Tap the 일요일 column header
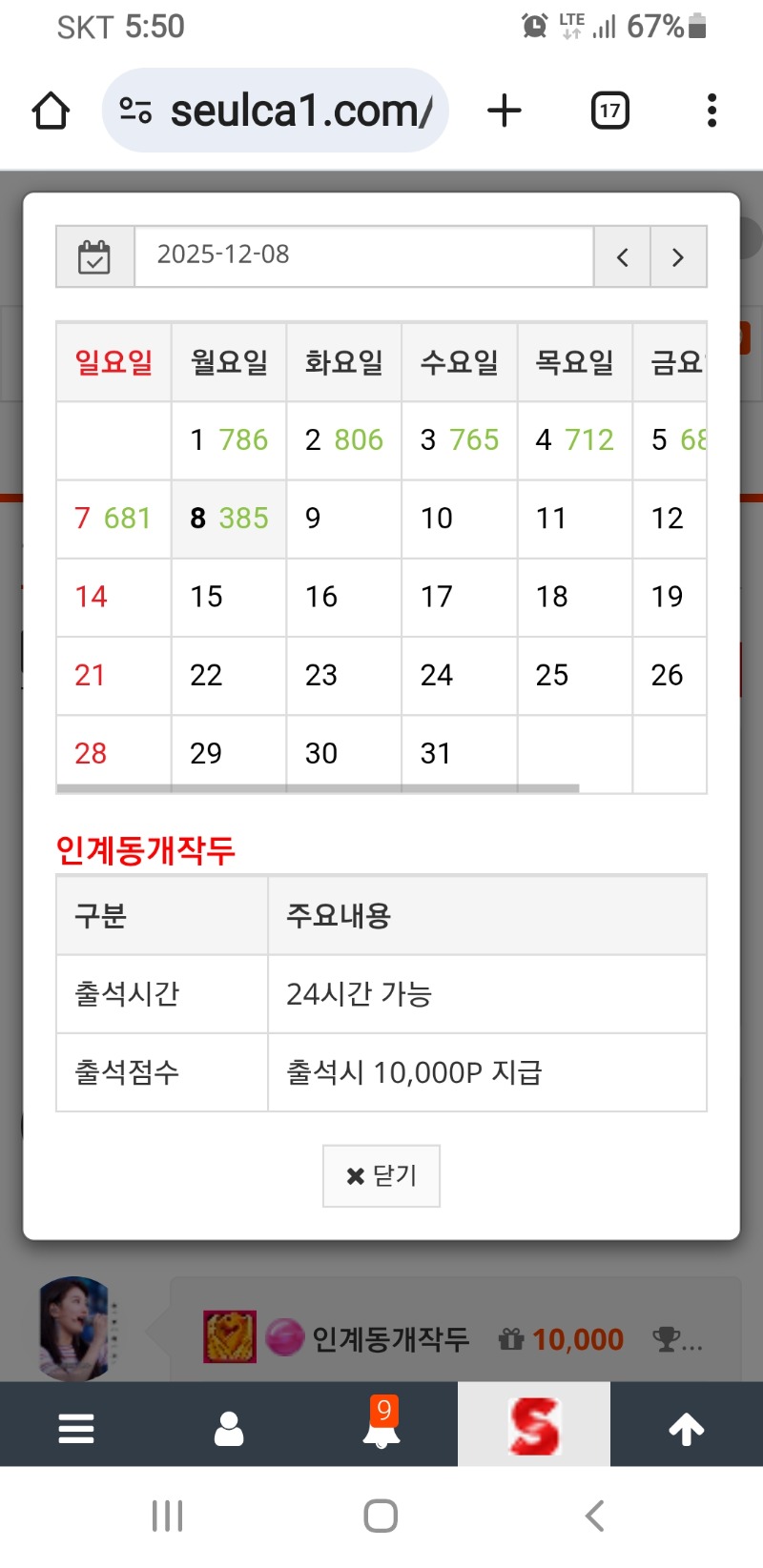763x1568 pixels. coord(113,362)
